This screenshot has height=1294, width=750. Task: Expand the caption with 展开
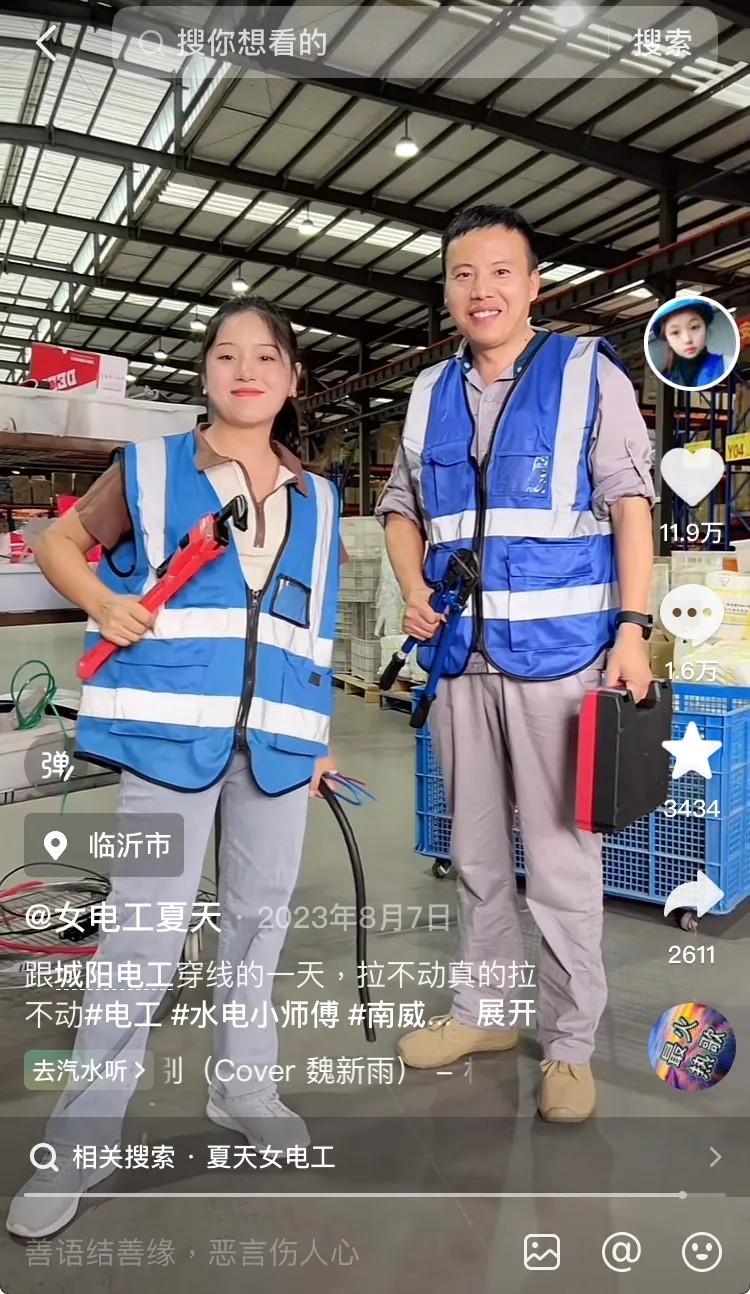506,1013
